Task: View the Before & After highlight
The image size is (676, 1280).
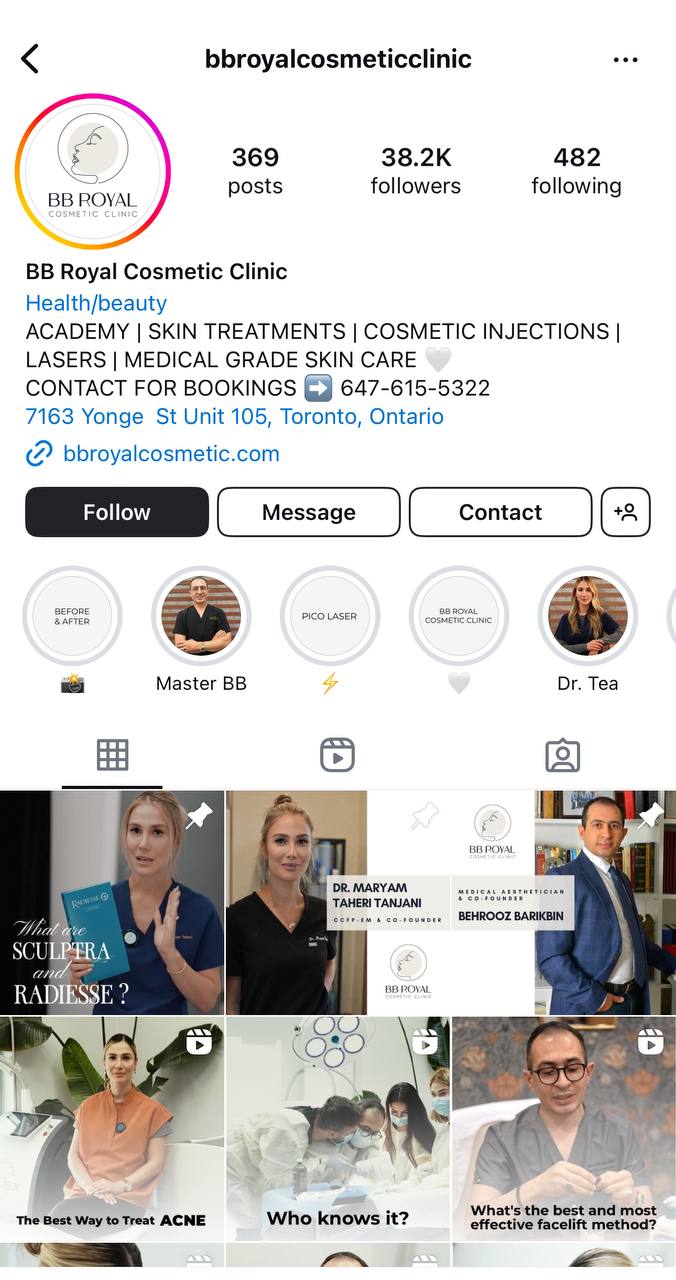Action: (x=72, y=617)
